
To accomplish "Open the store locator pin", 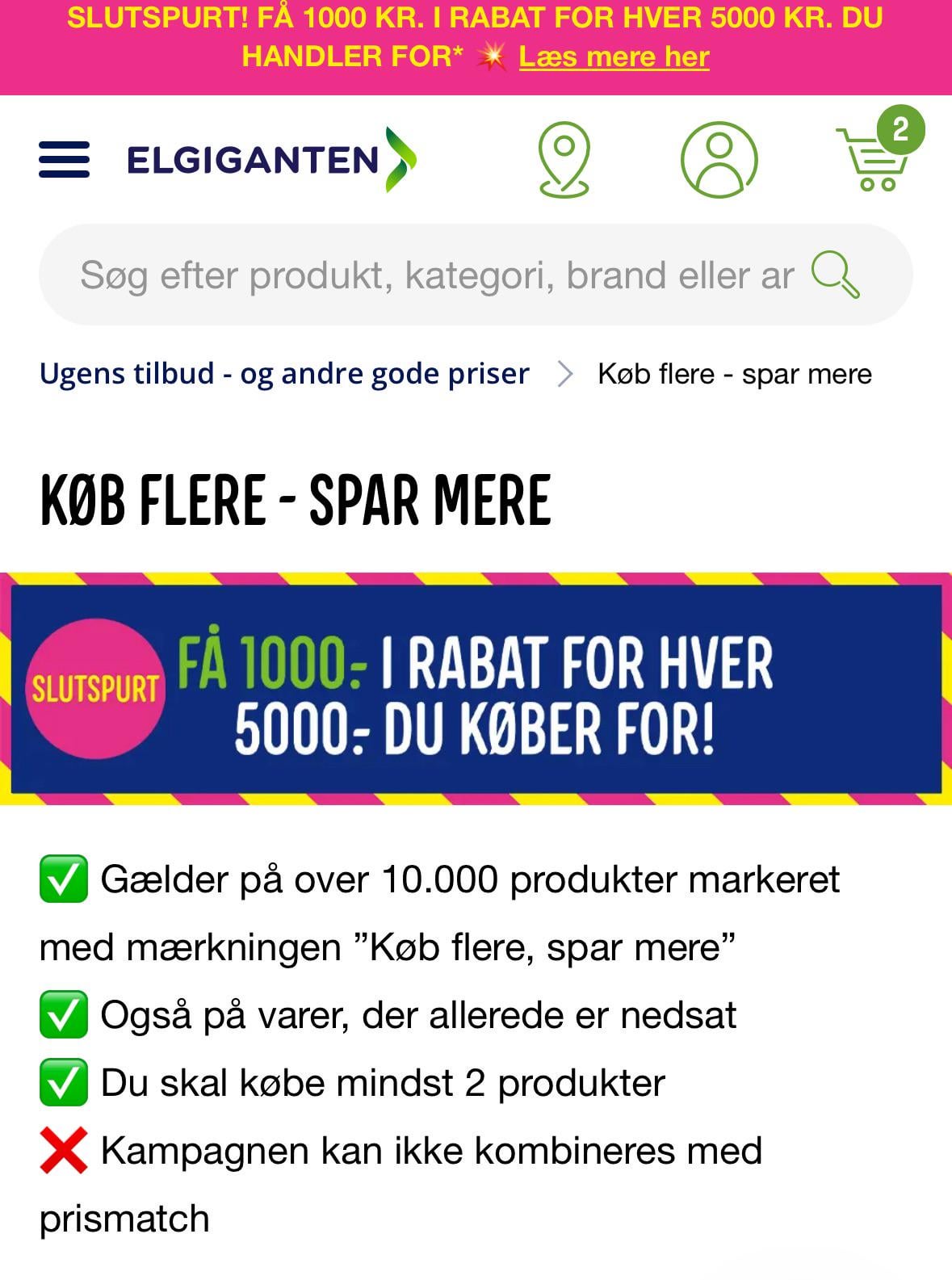I will (x=564, y=160).
